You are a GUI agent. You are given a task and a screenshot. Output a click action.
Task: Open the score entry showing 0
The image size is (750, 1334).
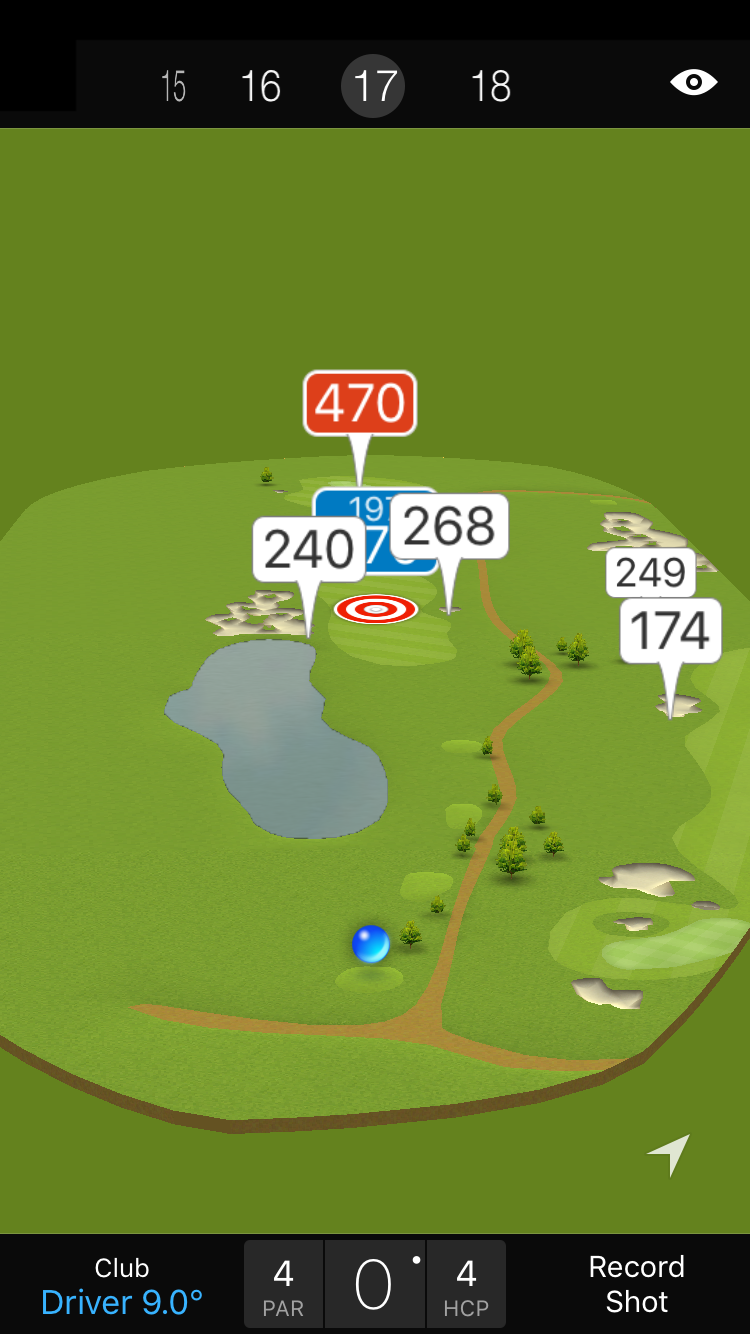375,1285
